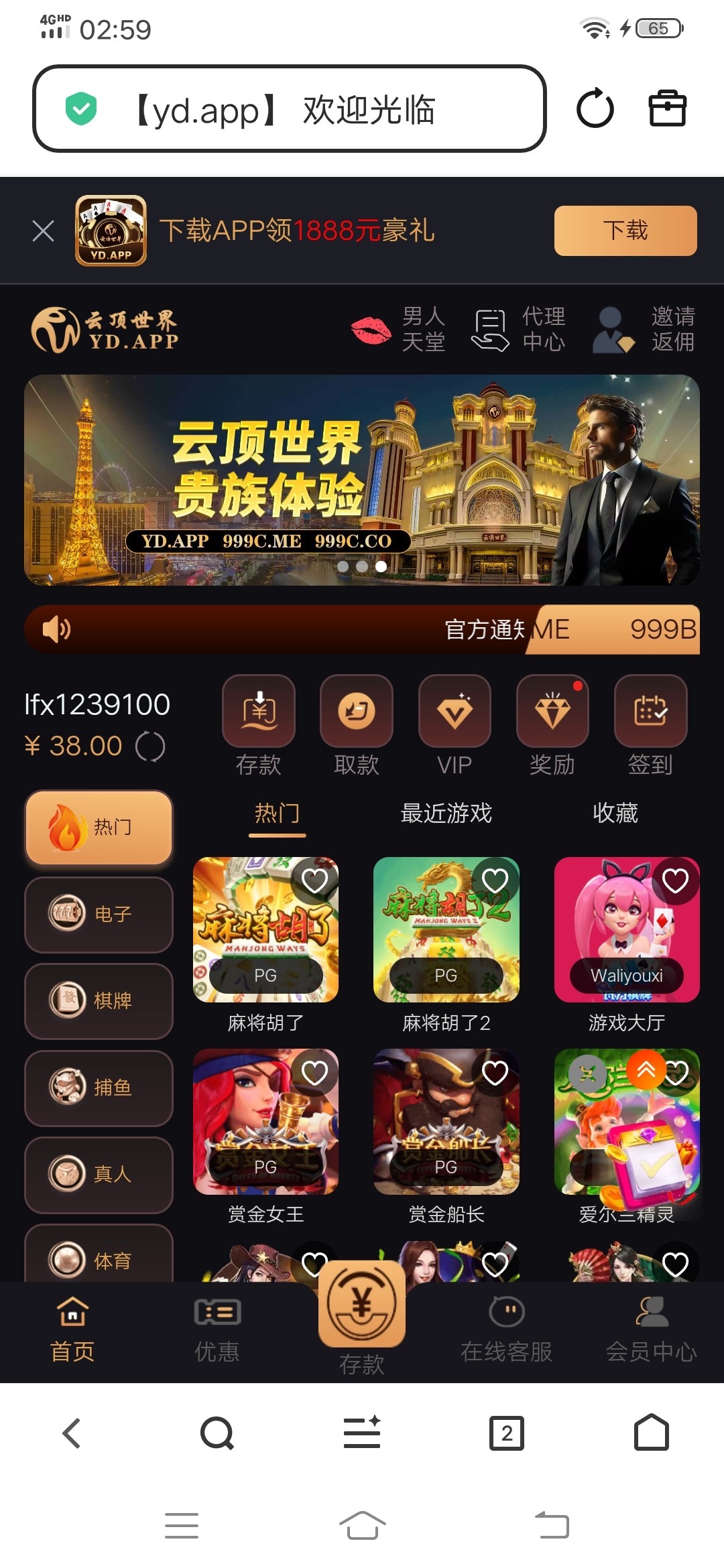724x1568 pixels.
Task: Refresh the account balance
Action: [150, 746]
